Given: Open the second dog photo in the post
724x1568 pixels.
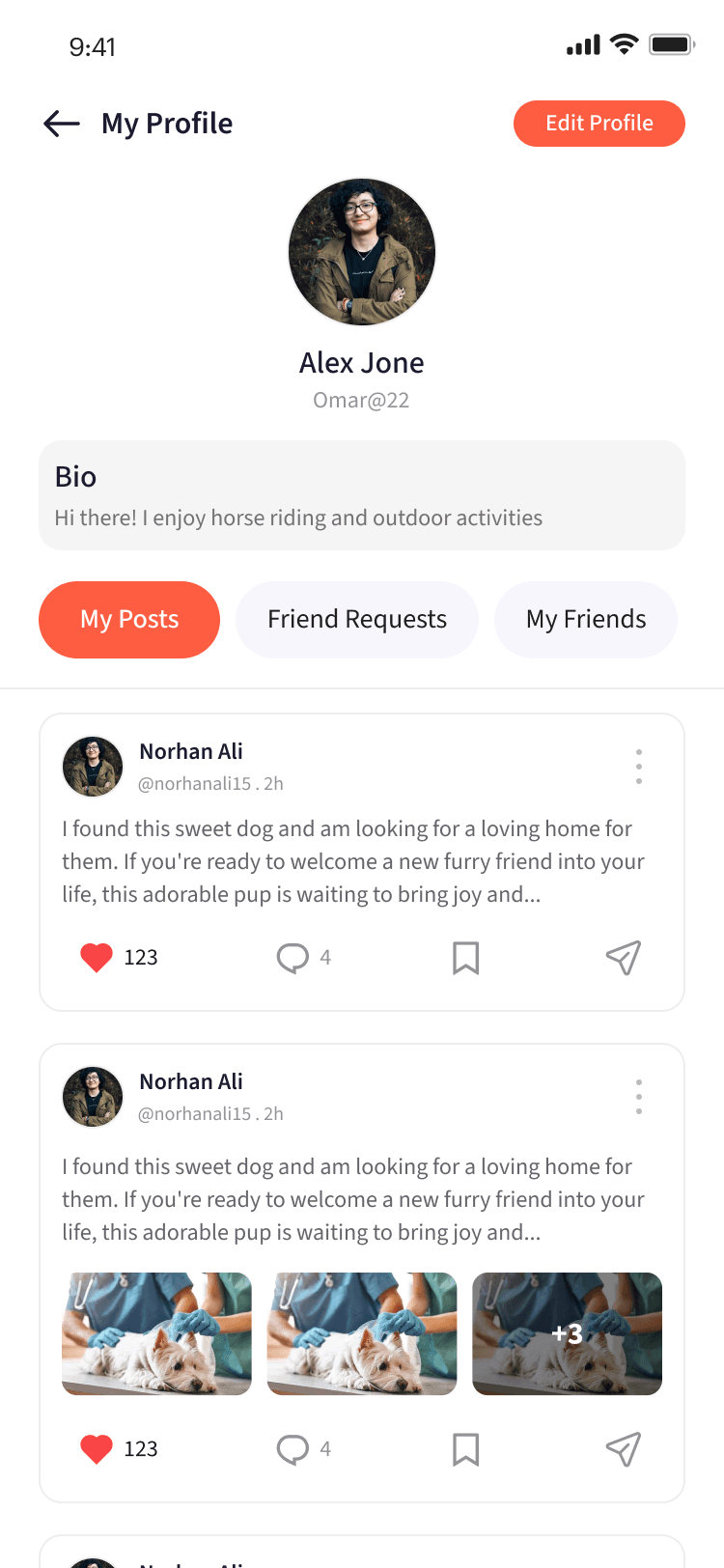Looking at the screenshot, I should (x=362, y=1333).
